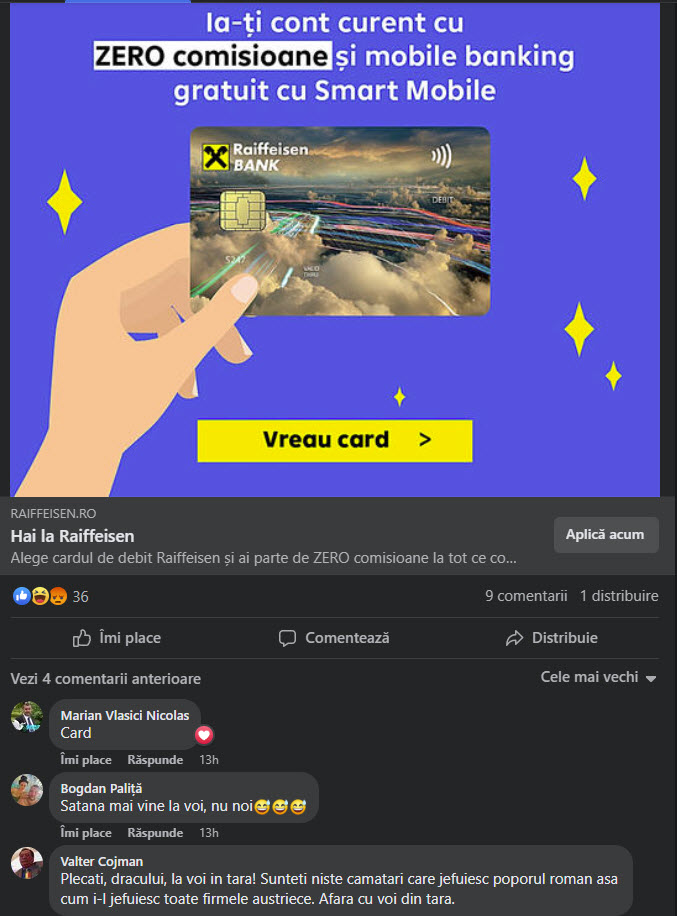Like the post with Îmi place
The width and height of the screenshot is (677, 916).
pyautogui.click(x=117, y=638)
